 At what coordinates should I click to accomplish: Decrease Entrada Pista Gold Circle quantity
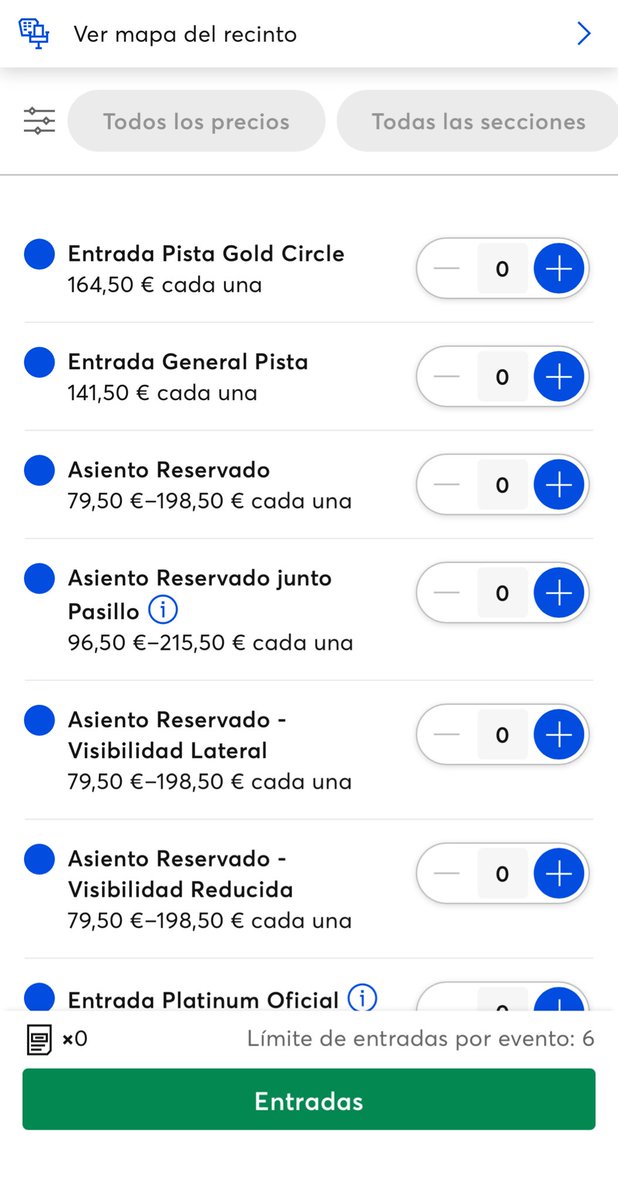(x=447, y=268)
